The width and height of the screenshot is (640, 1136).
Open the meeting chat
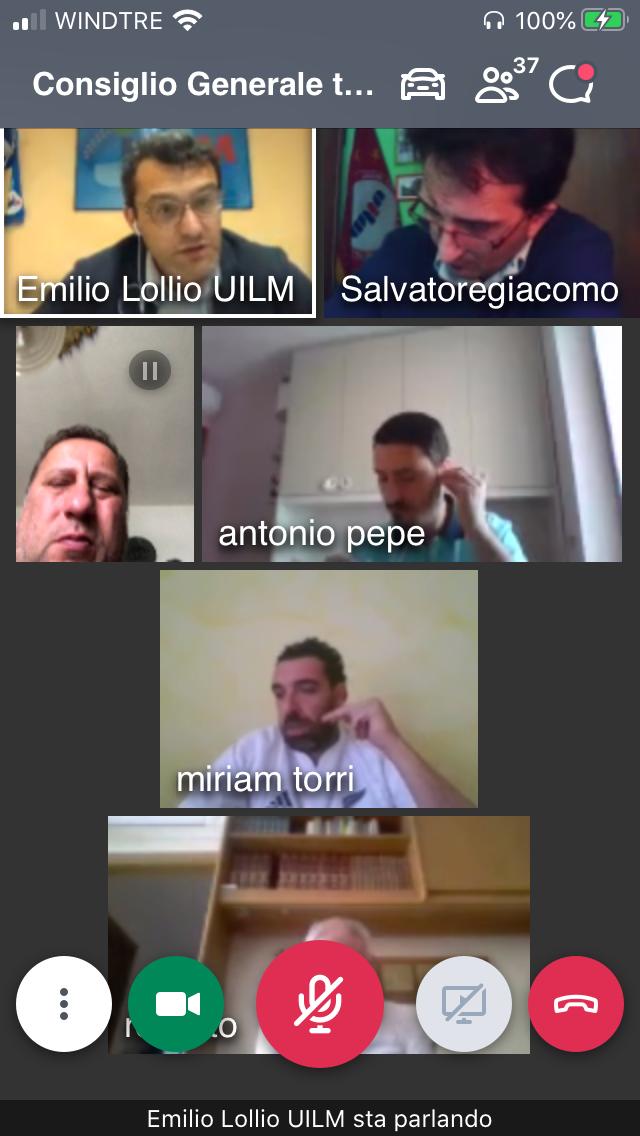pos(572,85)
